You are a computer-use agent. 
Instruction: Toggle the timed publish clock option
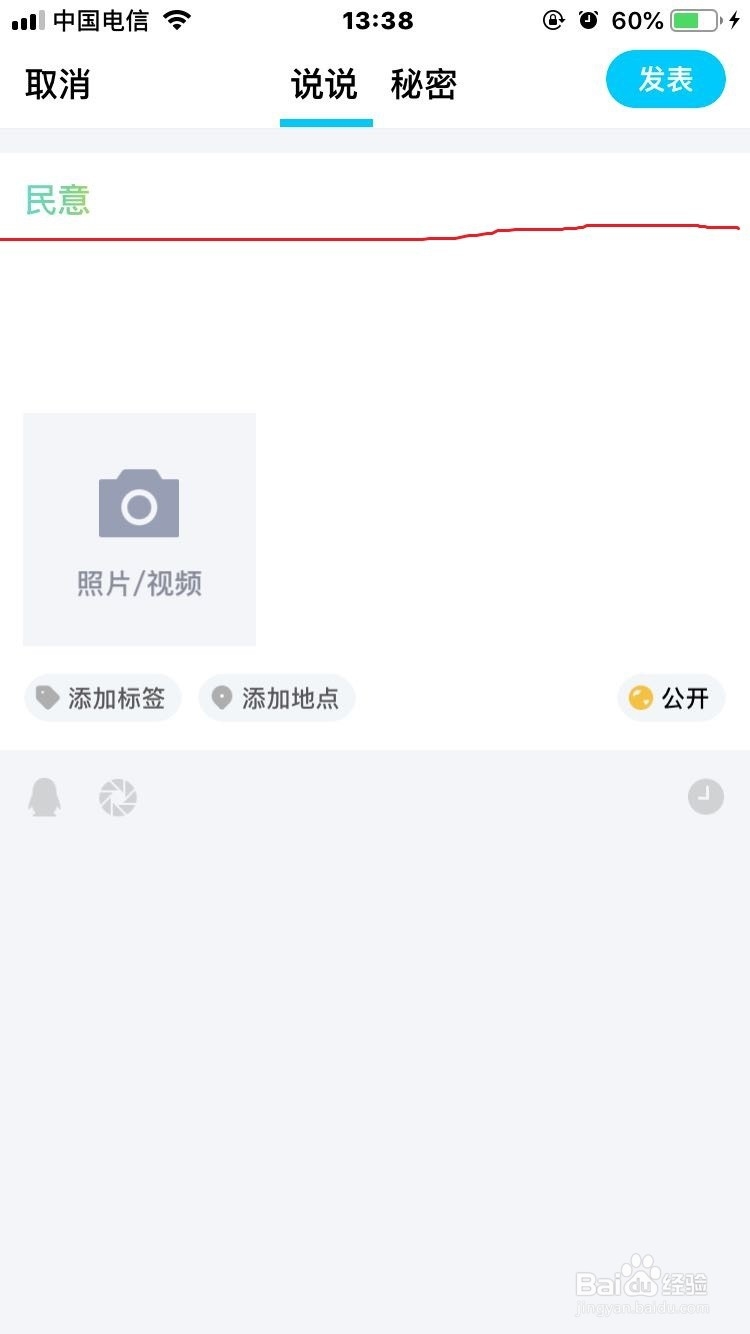click(705, 796)
